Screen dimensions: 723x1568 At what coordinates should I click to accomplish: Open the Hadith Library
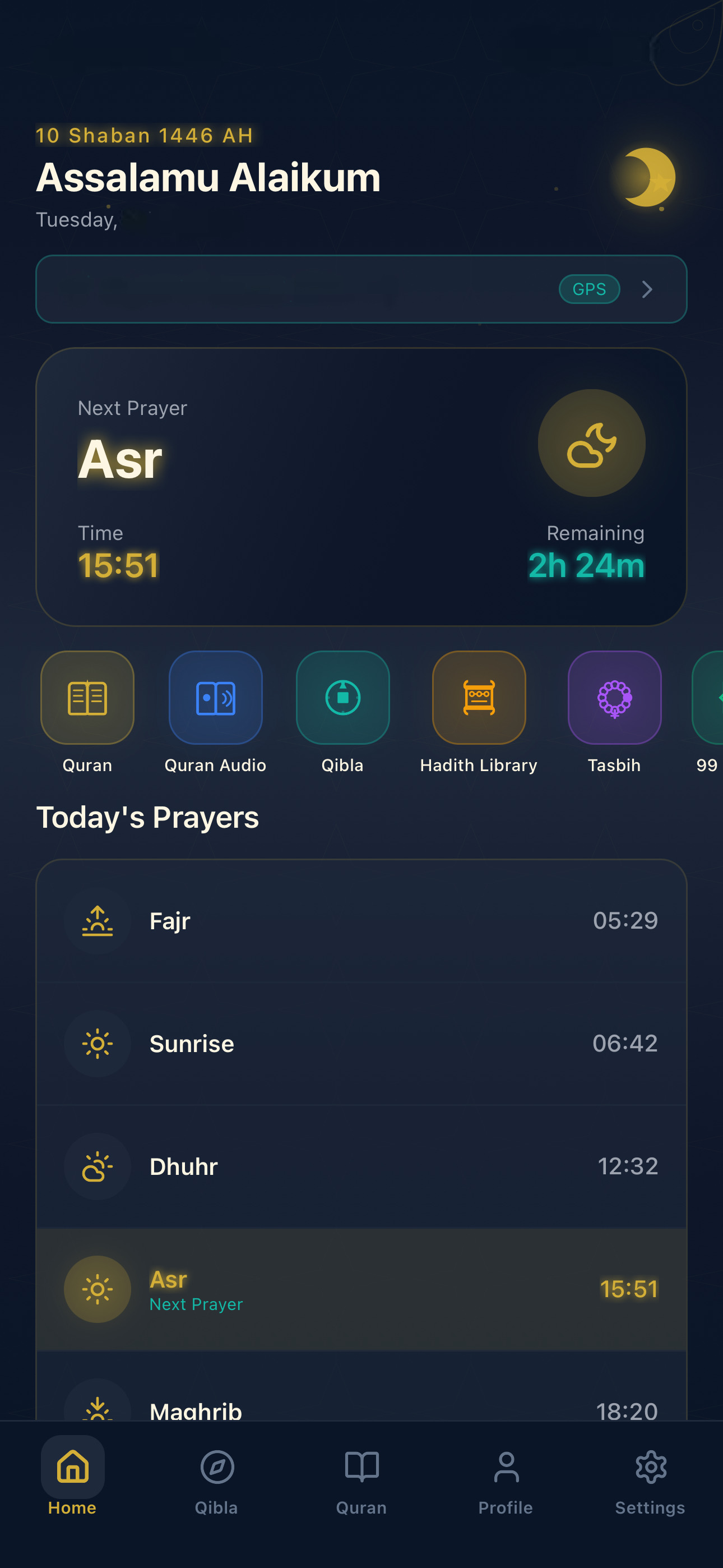[479, 698]
